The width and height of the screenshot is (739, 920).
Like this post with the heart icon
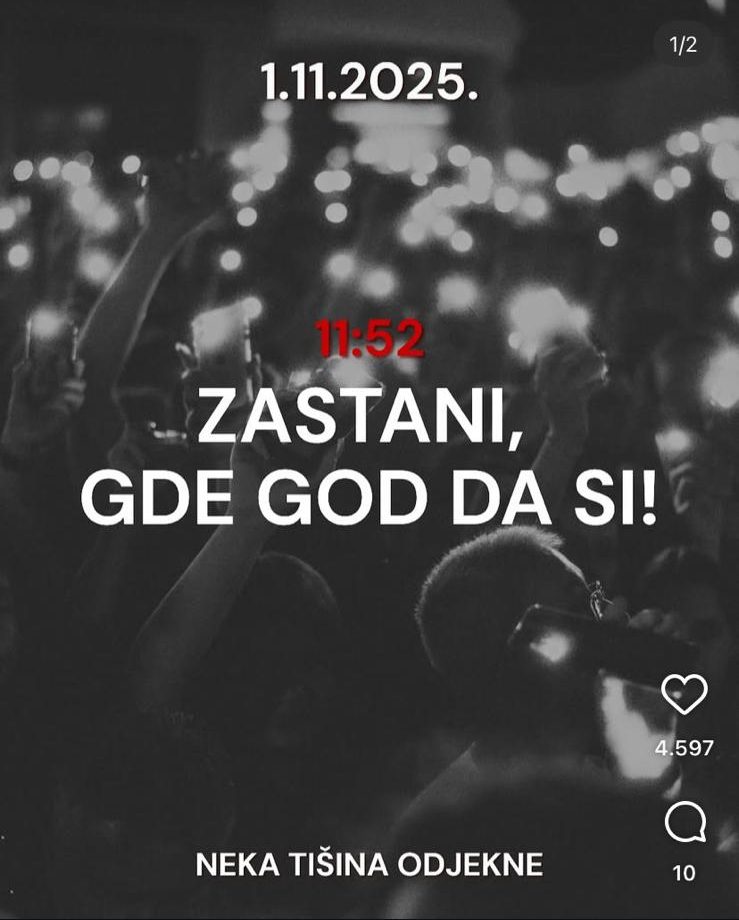click(685, 695)
